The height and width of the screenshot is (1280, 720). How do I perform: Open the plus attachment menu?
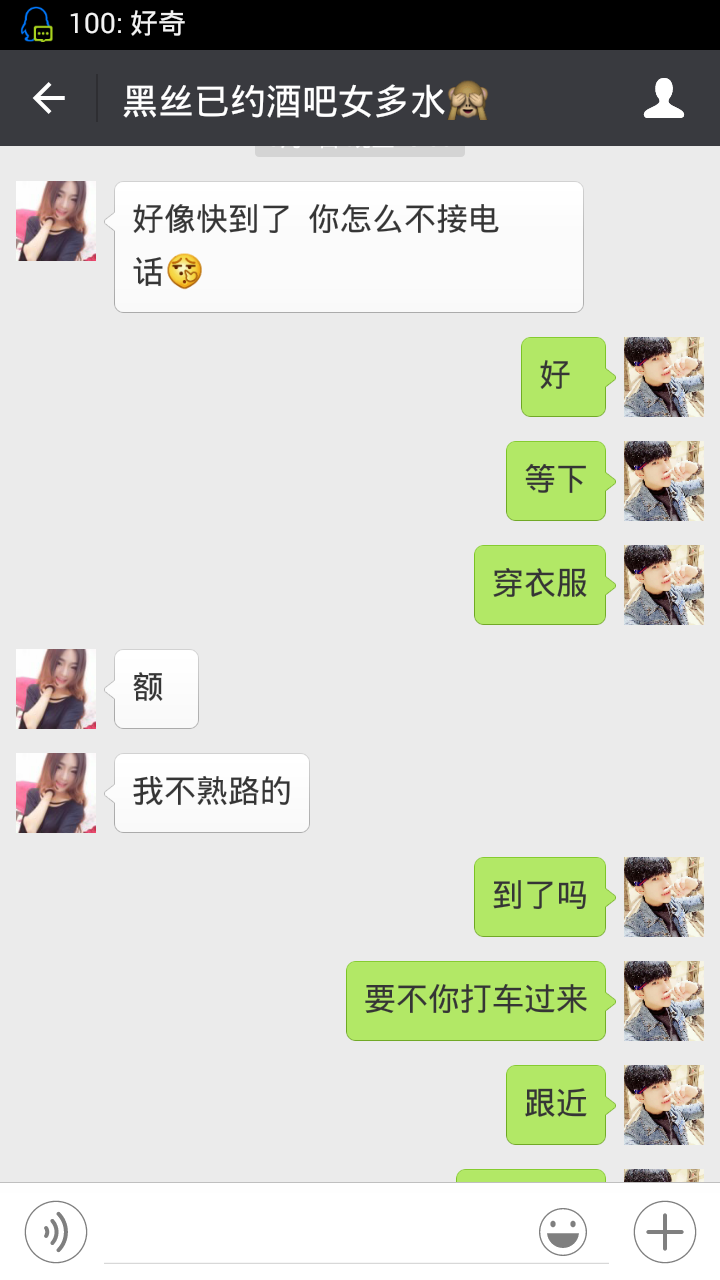(665, 1232)
